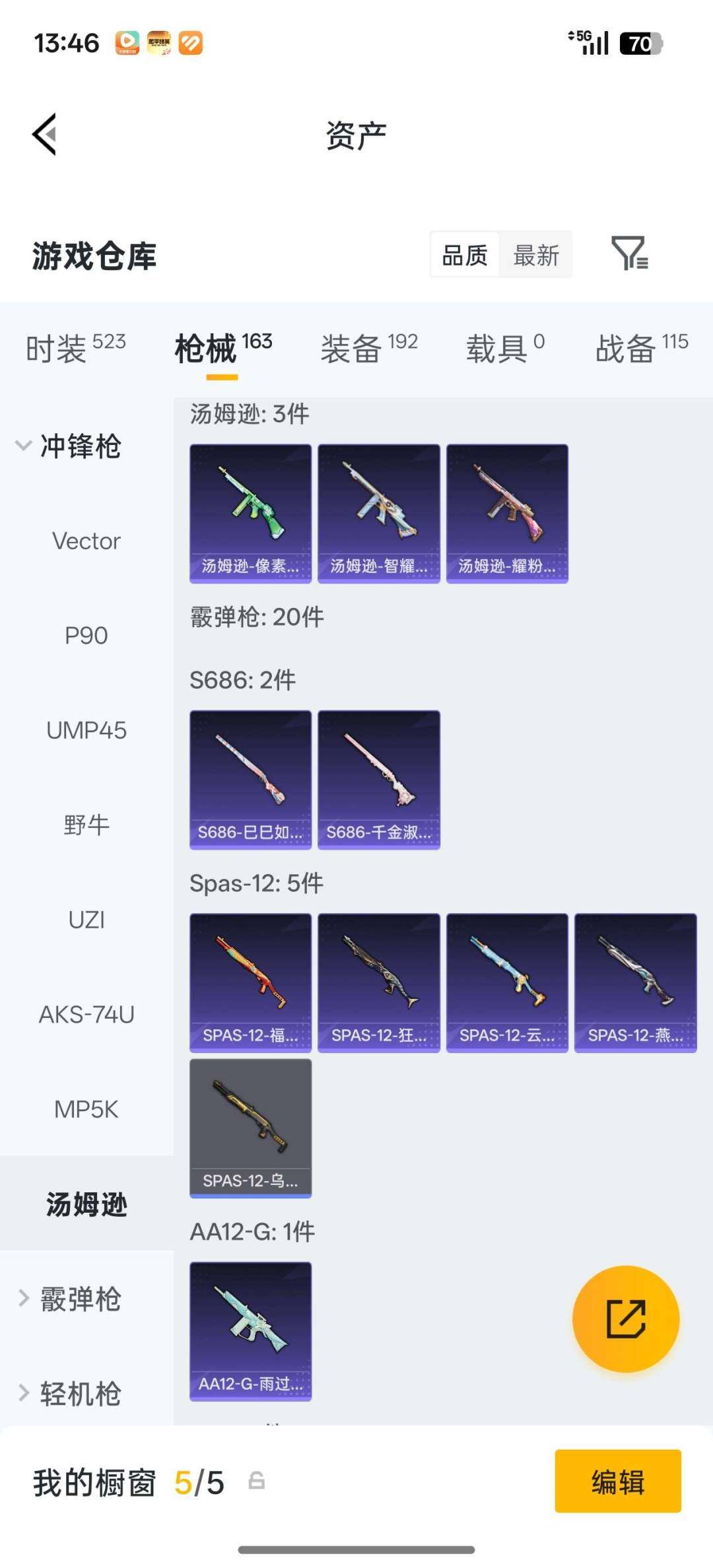This screenshot has width=713, height=1568.
Task: Open the filter icon next to 最新
Action: coord(629,254)
